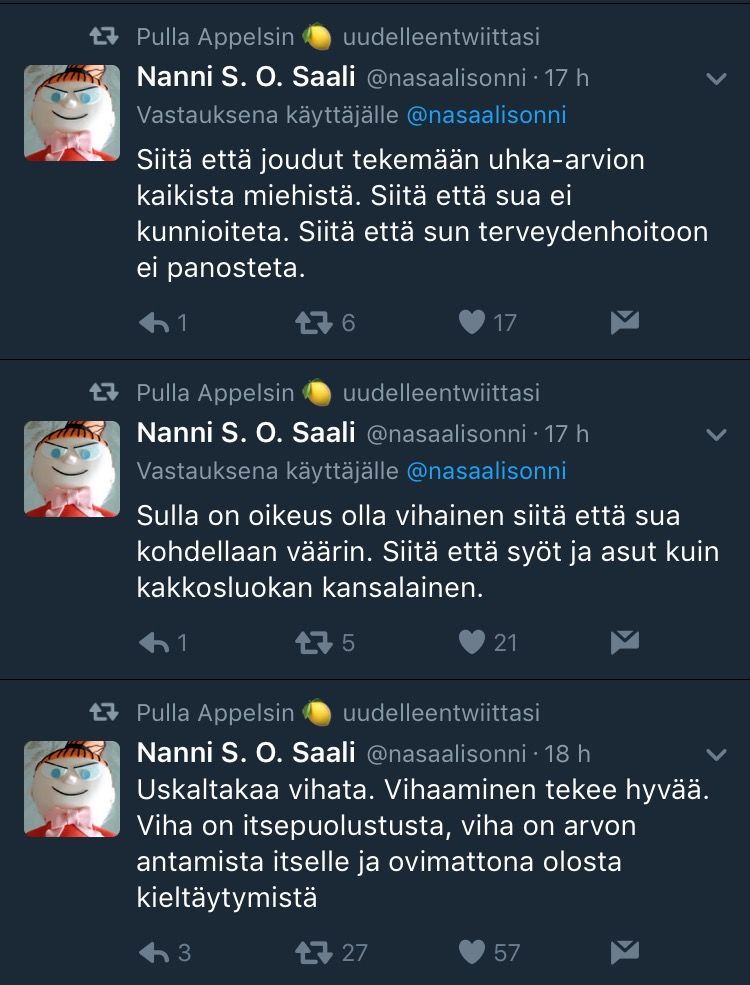The image size is (750, 985).
Task: Send the "Uskaltakaa vihata" tweet by message
Action: 625,952
